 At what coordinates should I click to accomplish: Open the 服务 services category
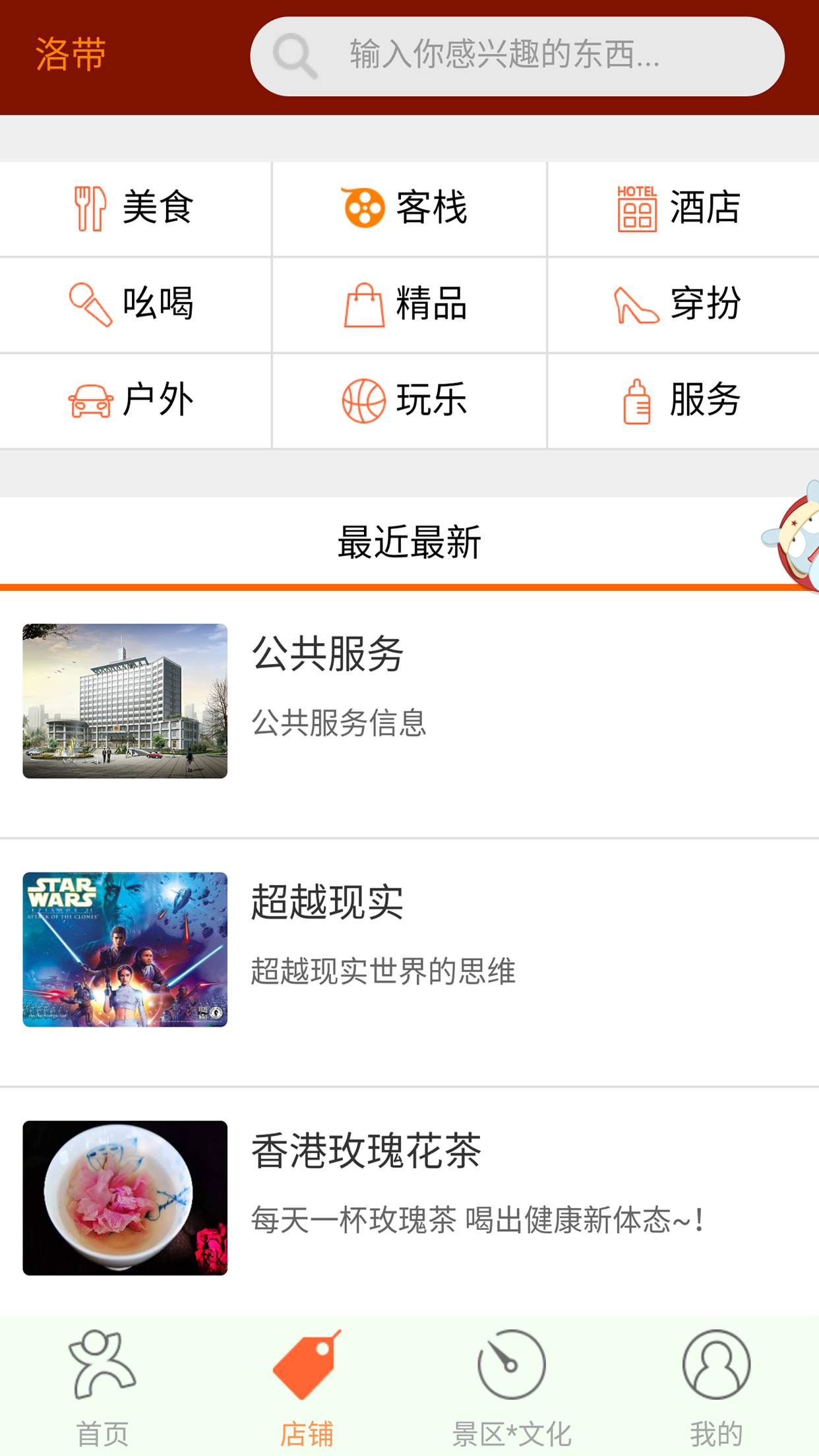(682, 400)
